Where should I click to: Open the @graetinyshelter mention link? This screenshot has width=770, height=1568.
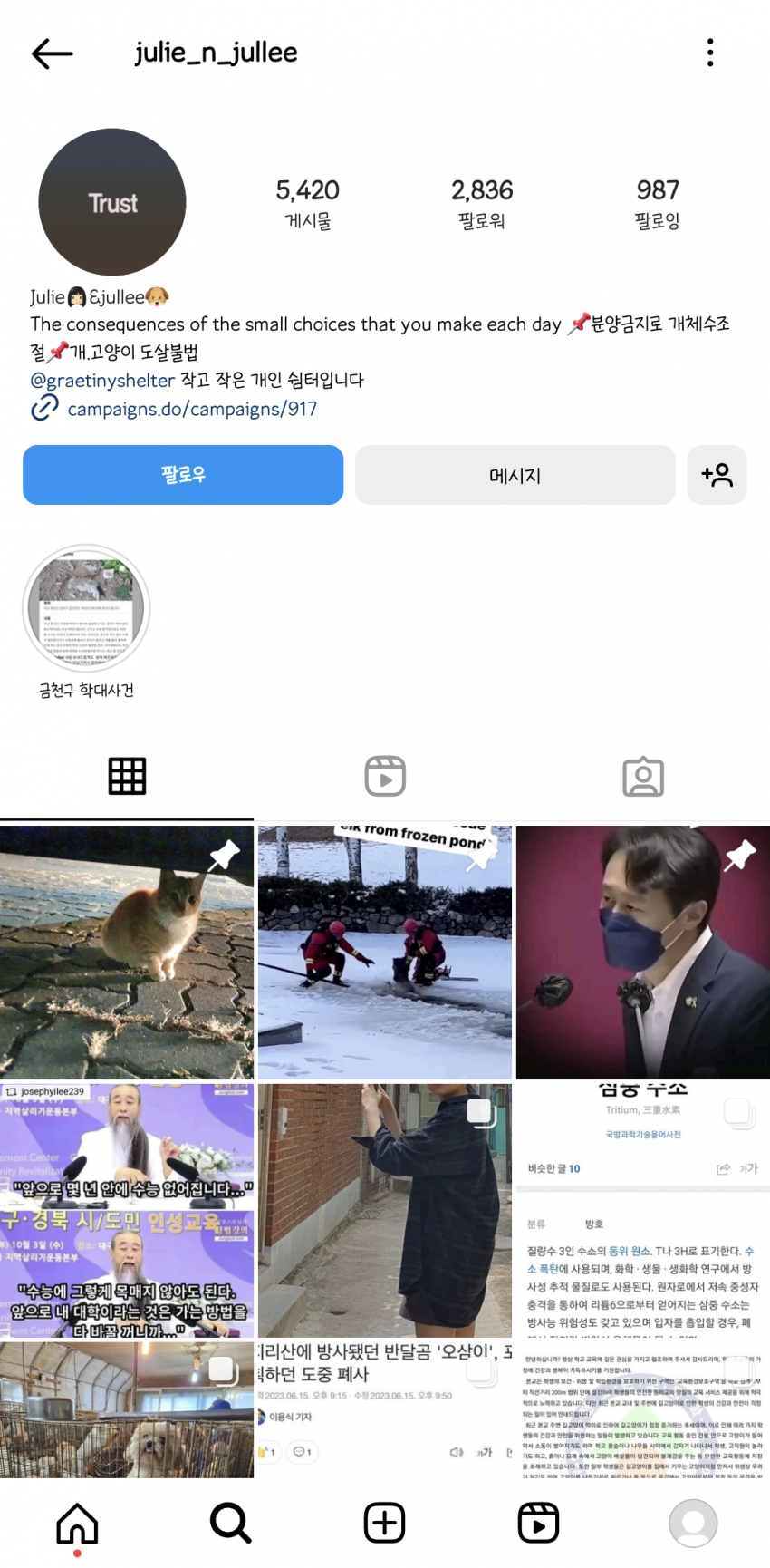[102, 380]
